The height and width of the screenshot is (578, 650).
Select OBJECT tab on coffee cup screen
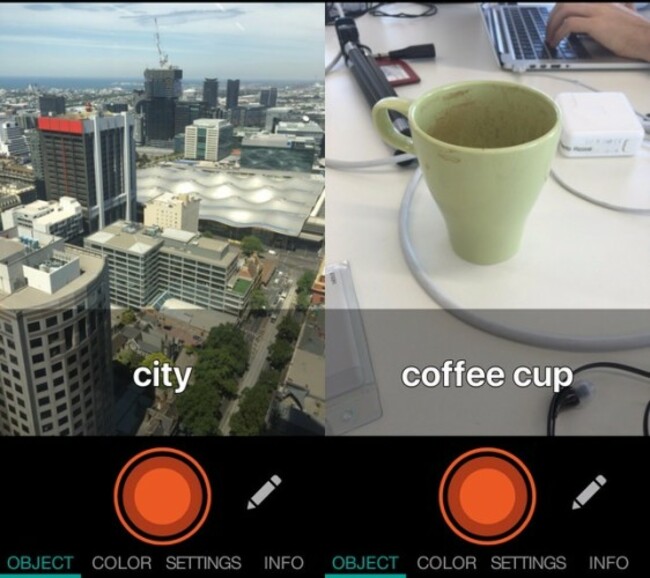(364, 563)
